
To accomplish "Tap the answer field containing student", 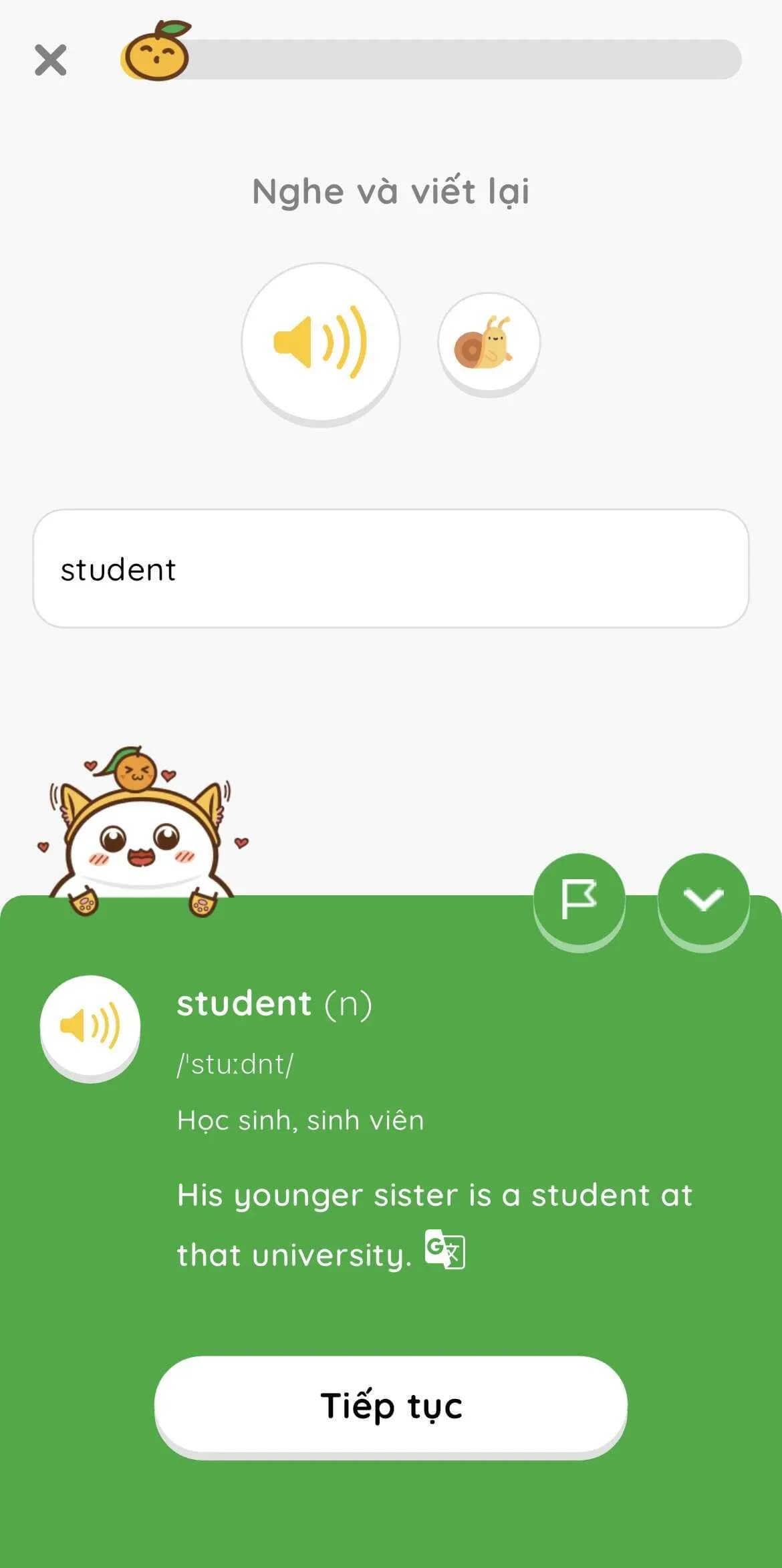I will (x=390, y=569).
